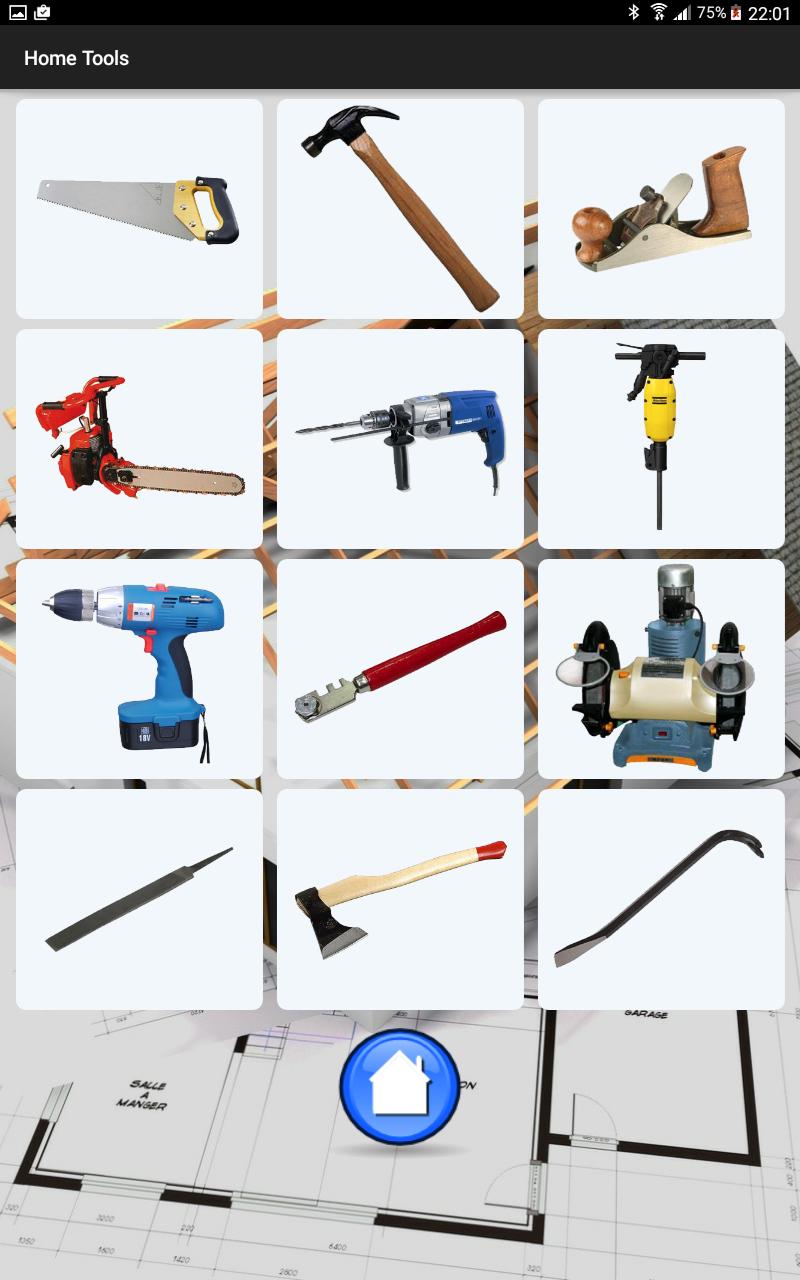Viewport: 800px width, 1280px height.
Task: Open the red chainsaw image
Action: [x=138, y=438]
